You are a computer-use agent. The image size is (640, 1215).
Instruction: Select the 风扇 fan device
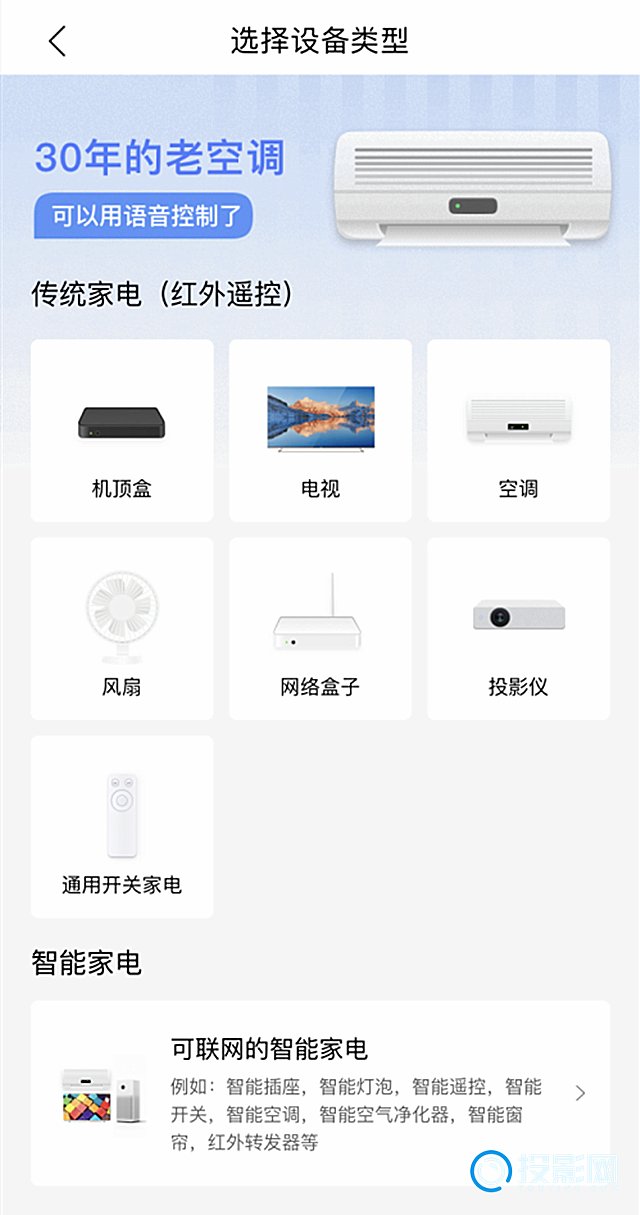(122, 629)
